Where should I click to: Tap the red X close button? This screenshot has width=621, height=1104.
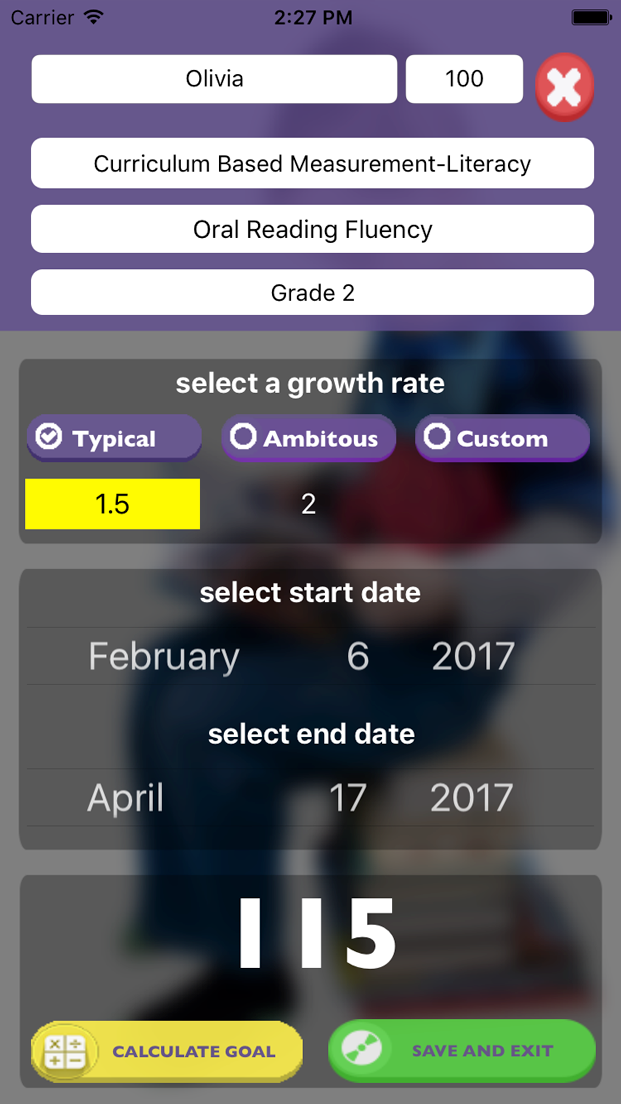565,87
